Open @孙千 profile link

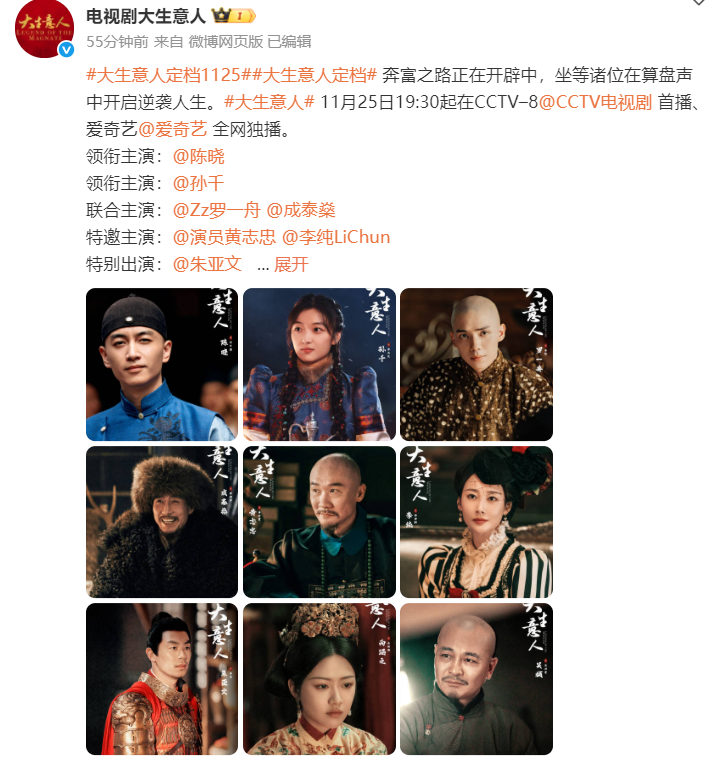point(198,183)
